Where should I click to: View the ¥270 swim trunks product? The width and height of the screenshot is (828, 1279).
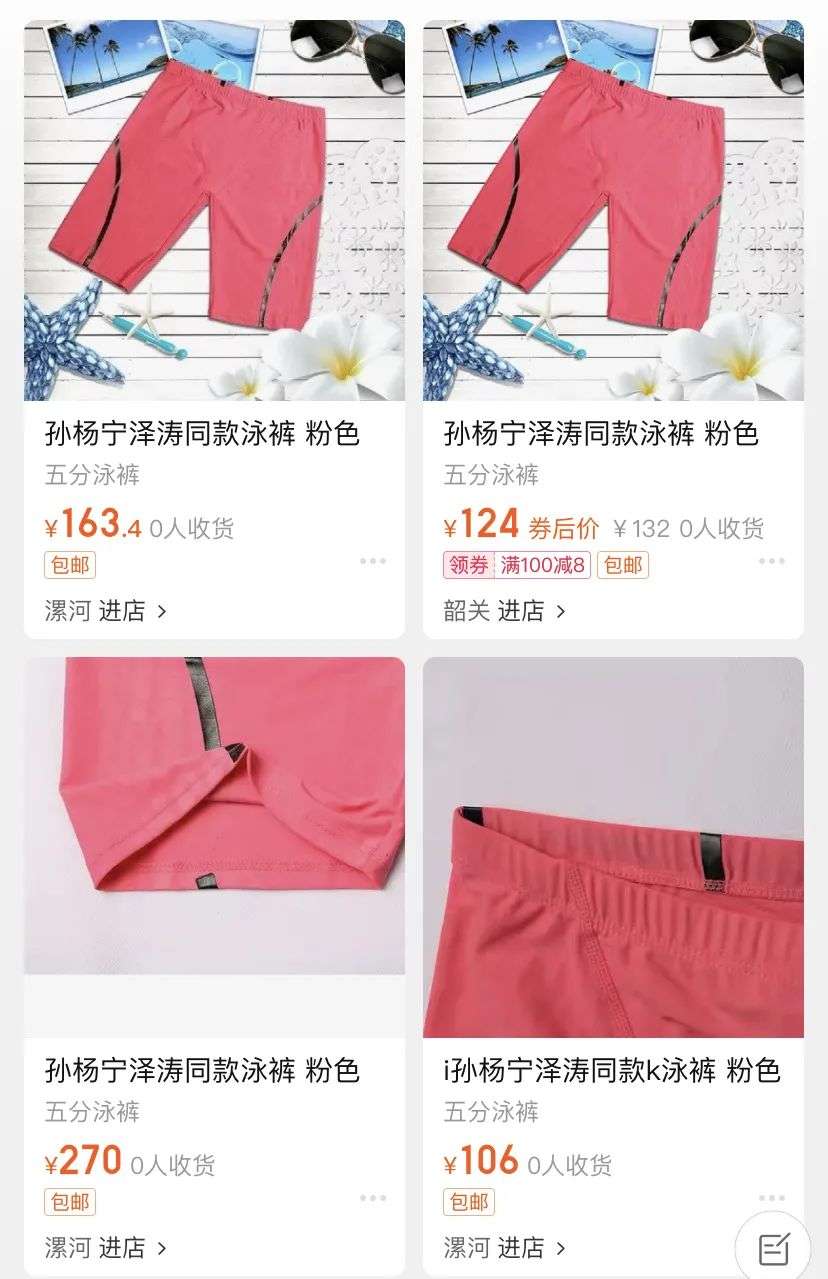click(x=214, y=815)
